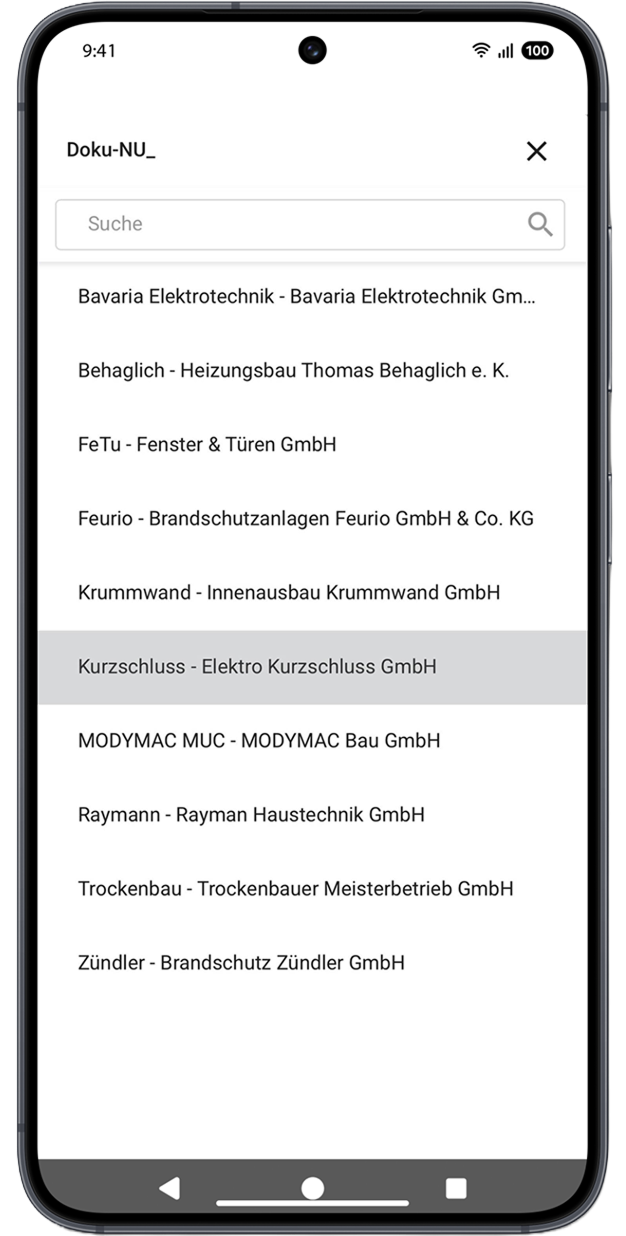Pick Raymann - Rayman Haustechnik GmbH
This screenshot has height=1236, width=626.
(251, 815)
